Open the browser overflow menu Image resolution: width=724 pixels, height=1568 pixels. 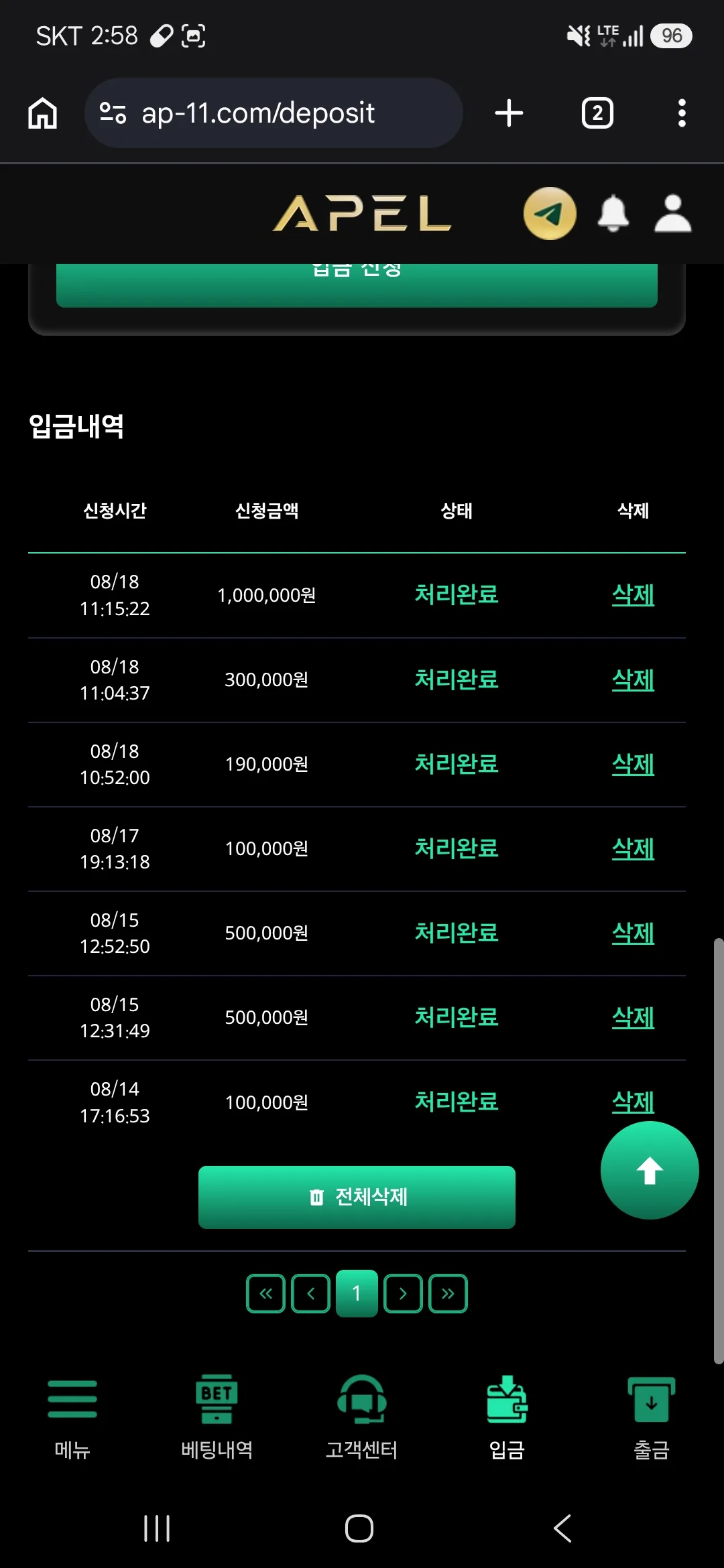point(682,113)
